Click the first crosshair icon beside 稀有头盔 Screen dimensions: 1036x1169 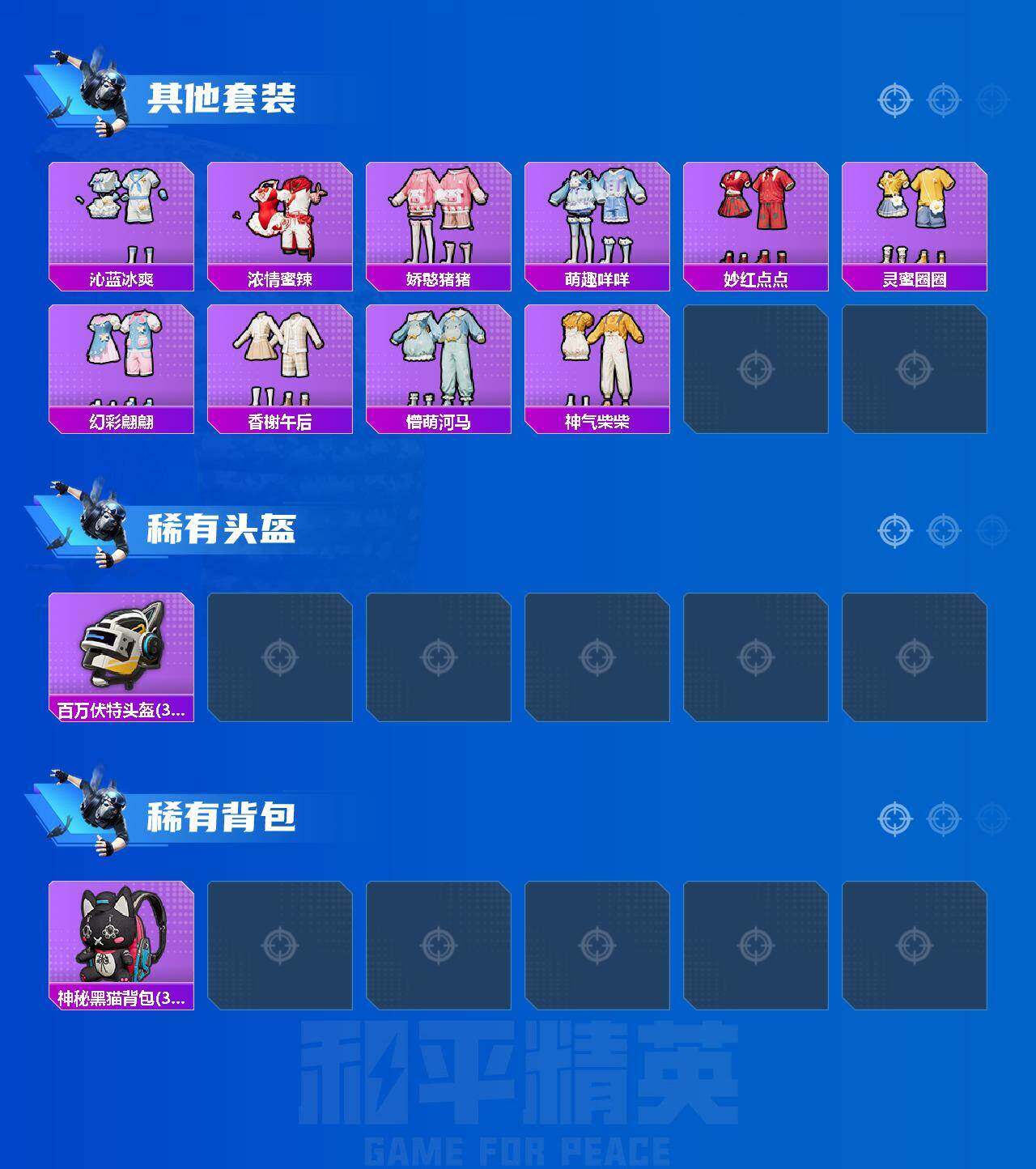894,530
